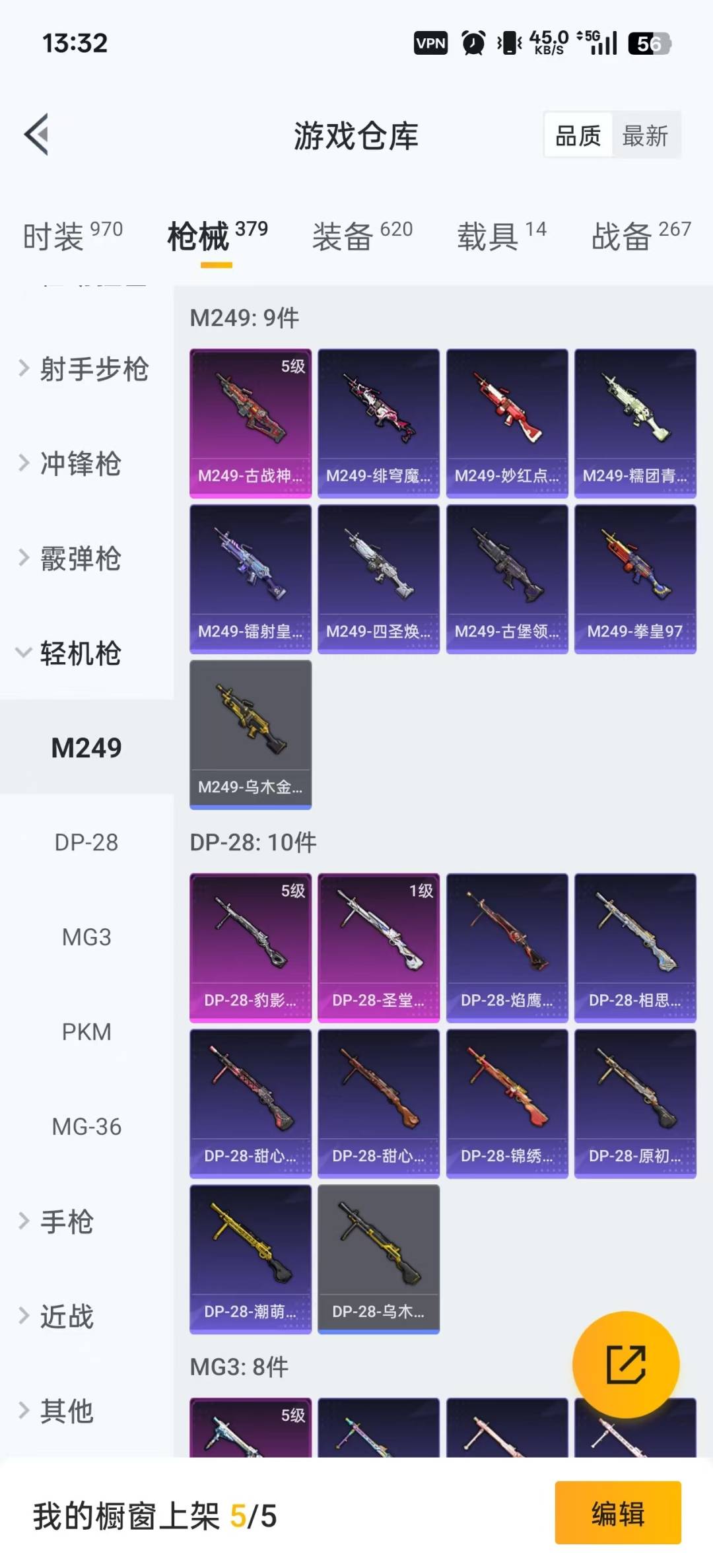Tap the 编辑 button
Screen dimensions: 713x1568
pyautogui.click(x=617, y=1513)
